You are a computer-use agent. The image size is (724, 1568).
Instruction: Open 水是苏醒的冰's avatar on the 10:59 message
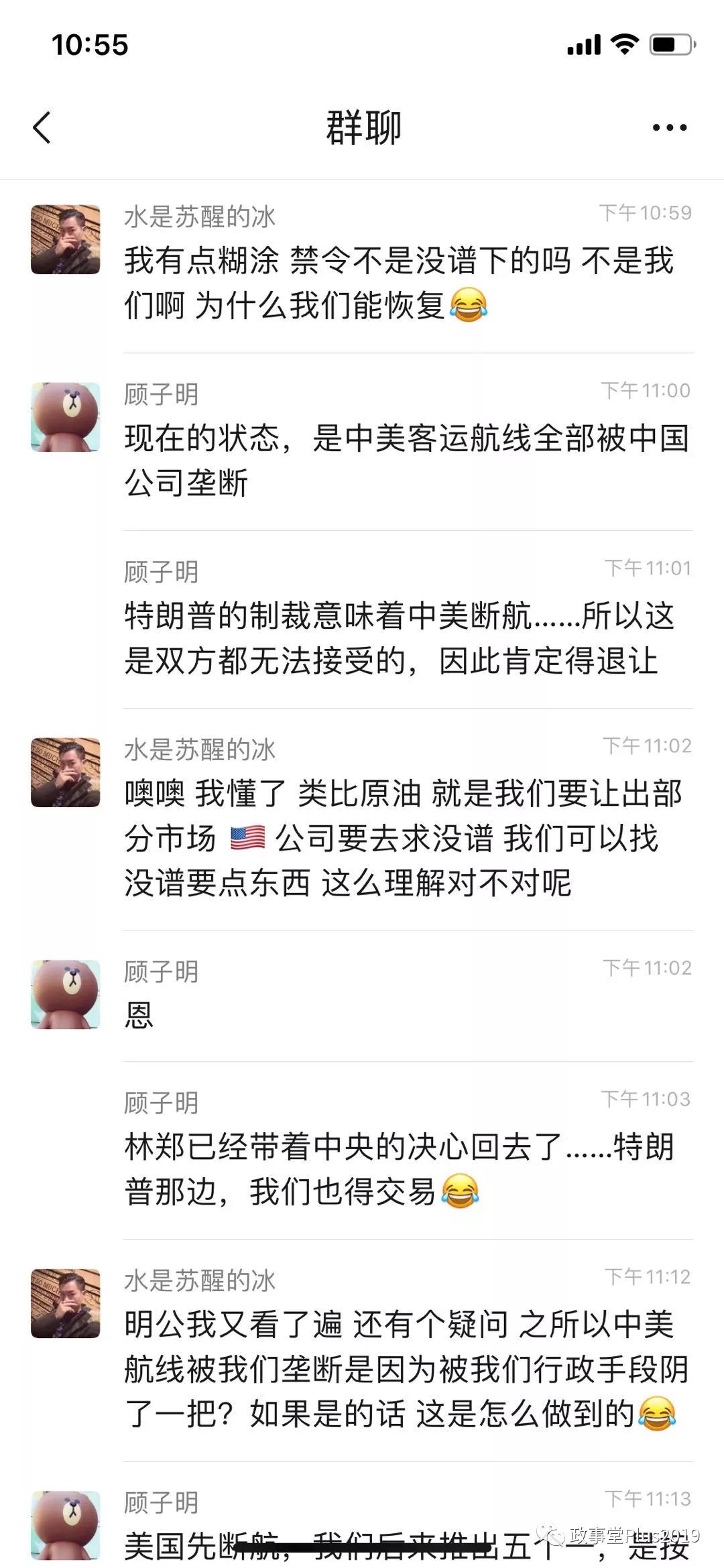(66, 239)
